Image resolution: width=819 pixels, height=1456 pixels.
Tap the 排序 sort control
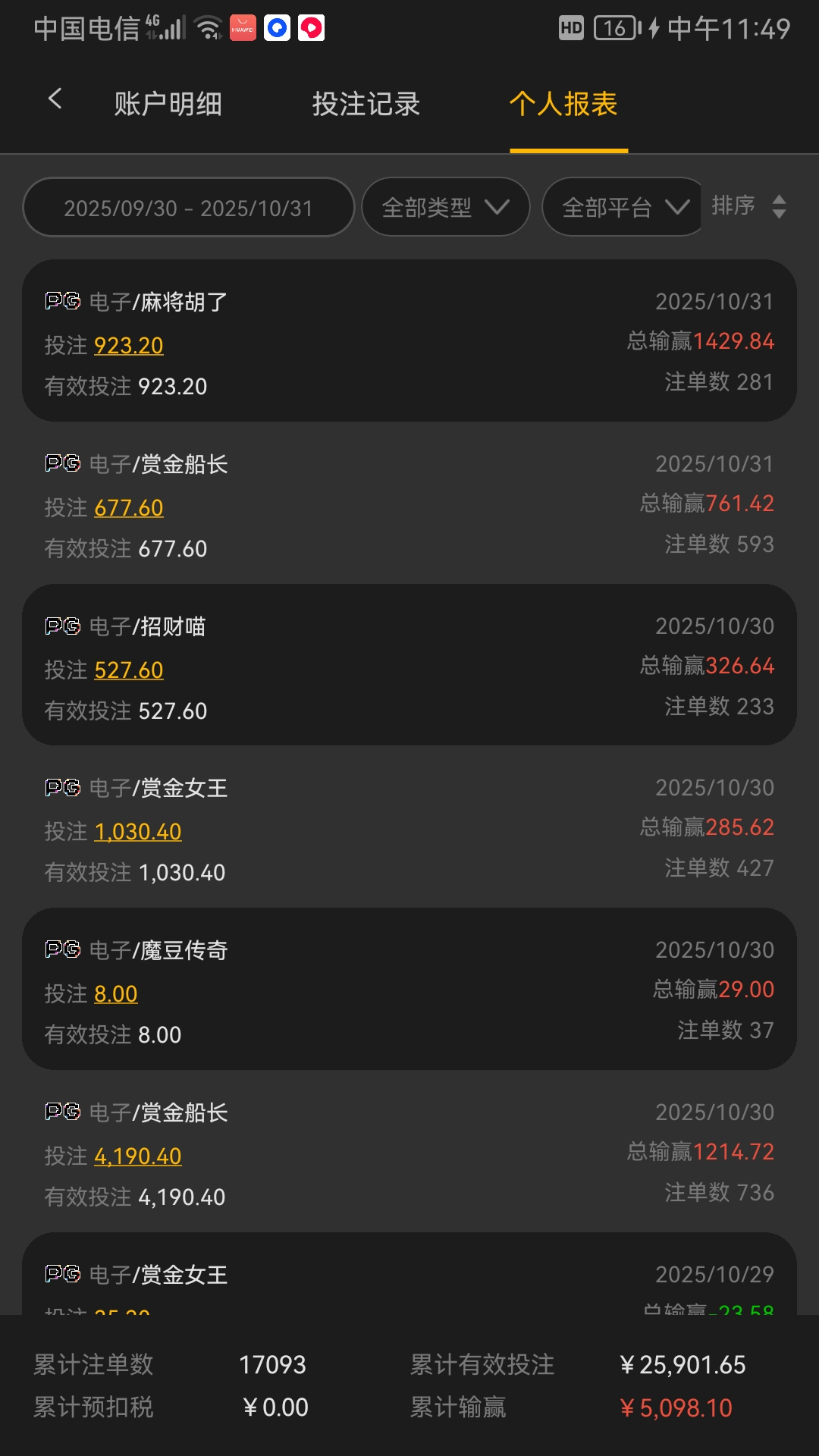748,206
